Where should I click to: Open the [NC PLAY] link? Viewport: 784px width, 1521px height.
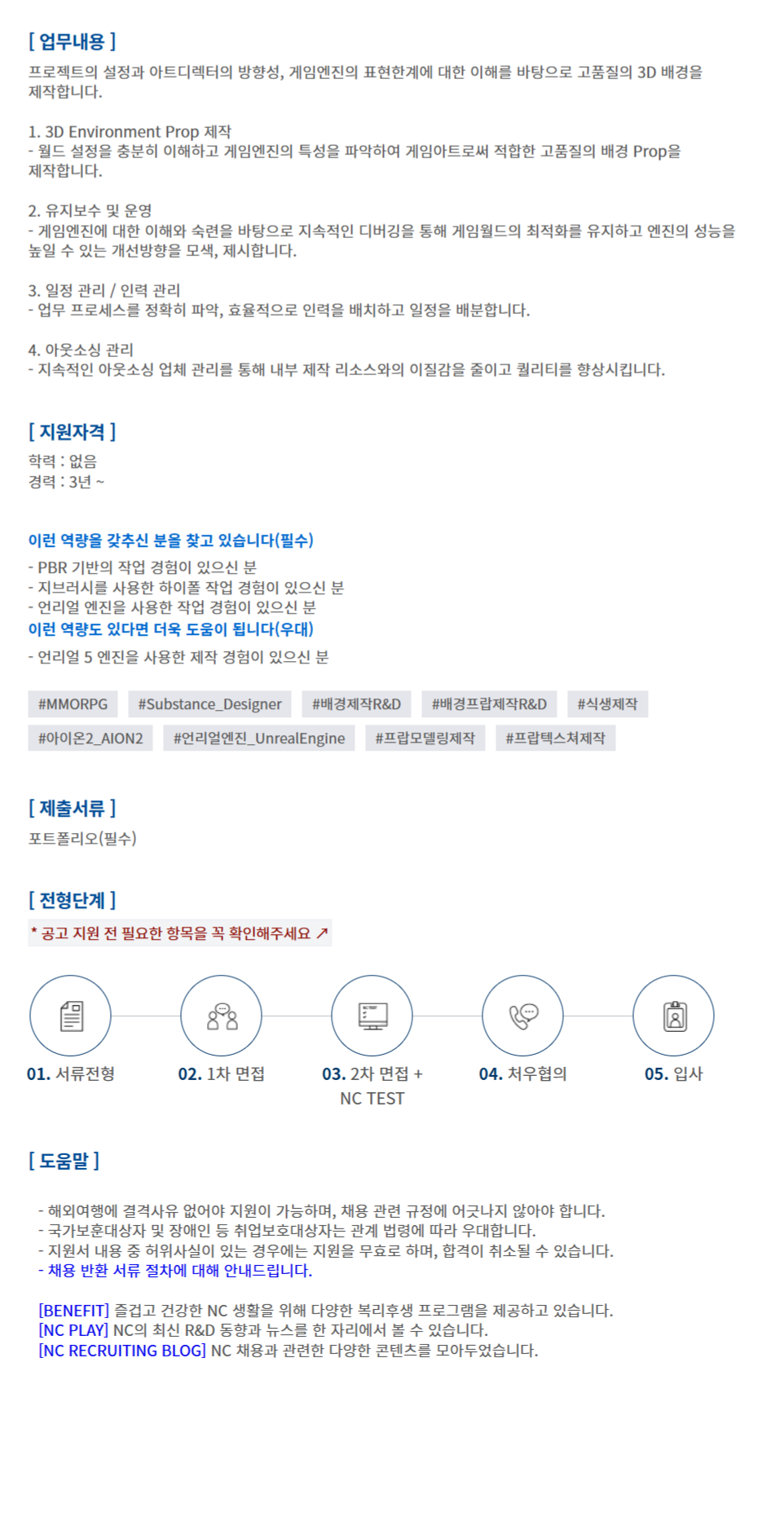tap(73, 1330)
